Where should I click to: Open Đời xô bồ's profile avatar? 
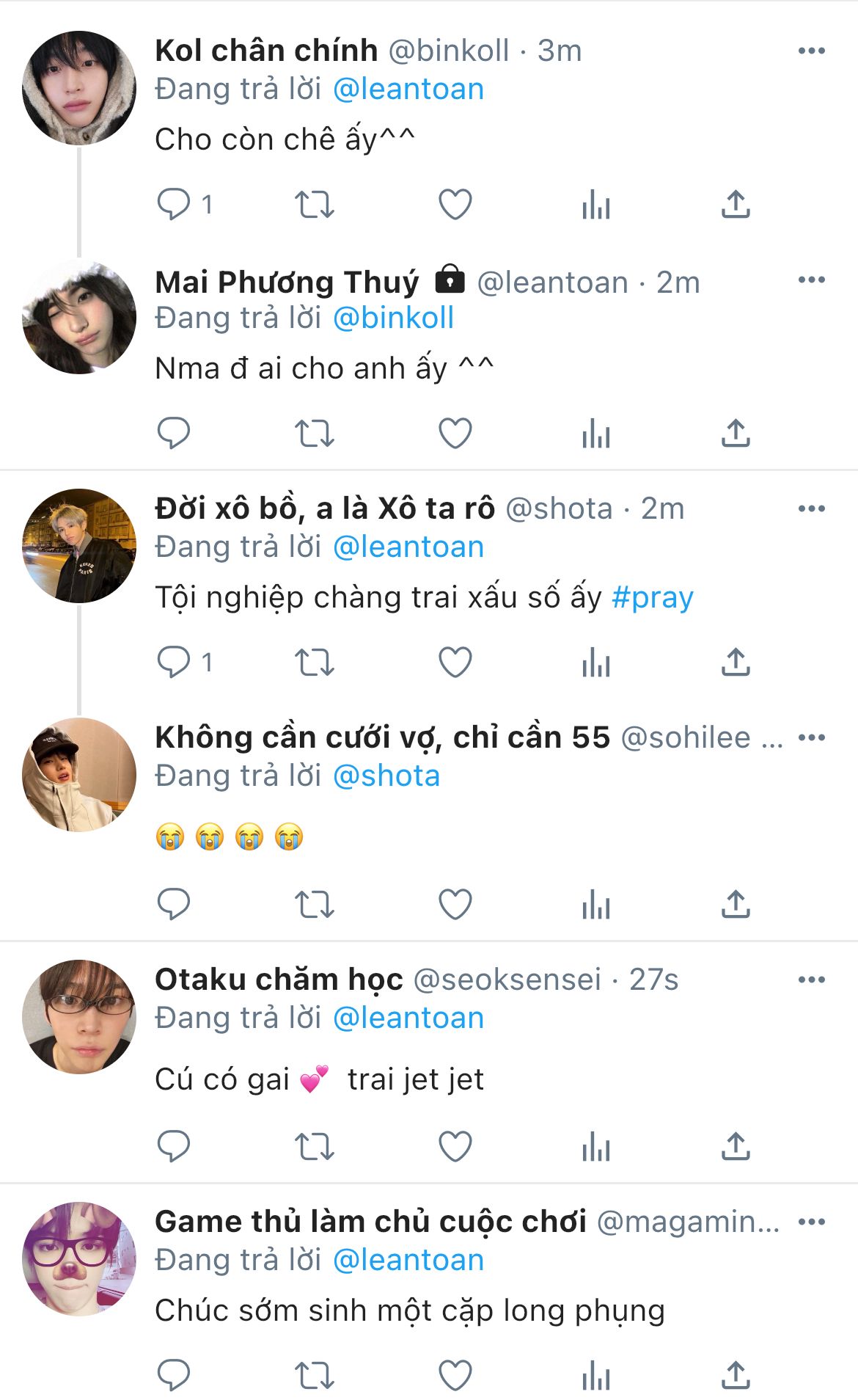click(x=79, y=546)
